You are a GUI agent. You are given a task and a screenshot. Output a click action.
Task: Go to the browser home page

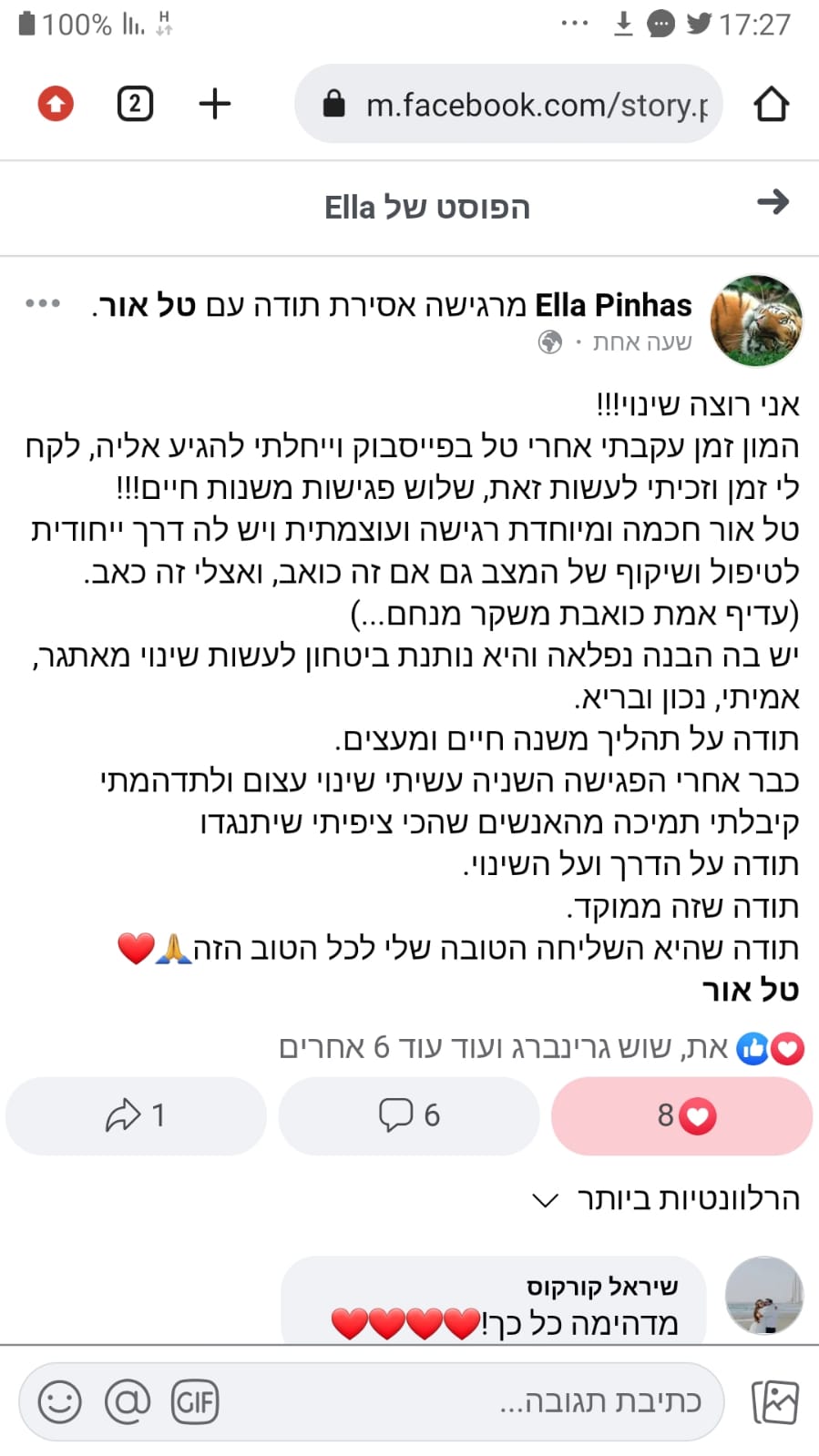[x=771, y=104]
